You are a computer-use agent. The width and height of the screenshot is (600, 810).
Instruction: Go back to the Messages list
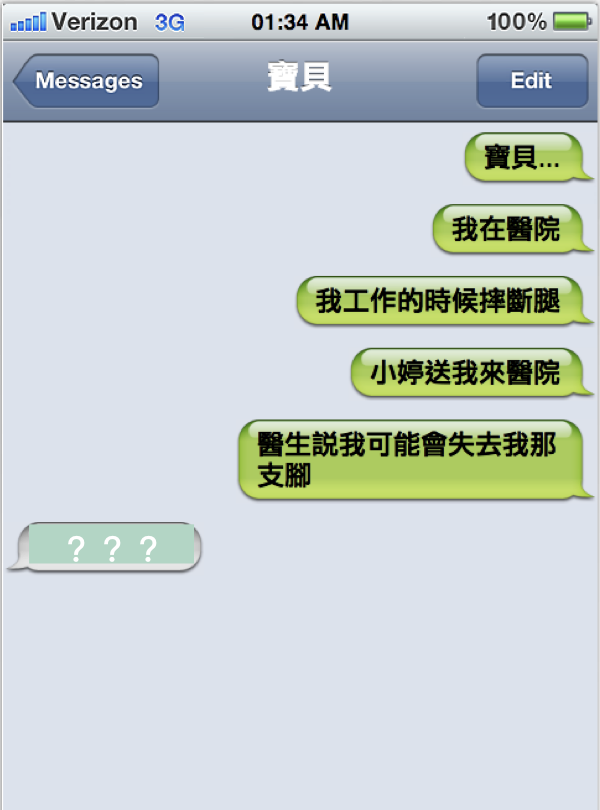click(x=86, y=81)
